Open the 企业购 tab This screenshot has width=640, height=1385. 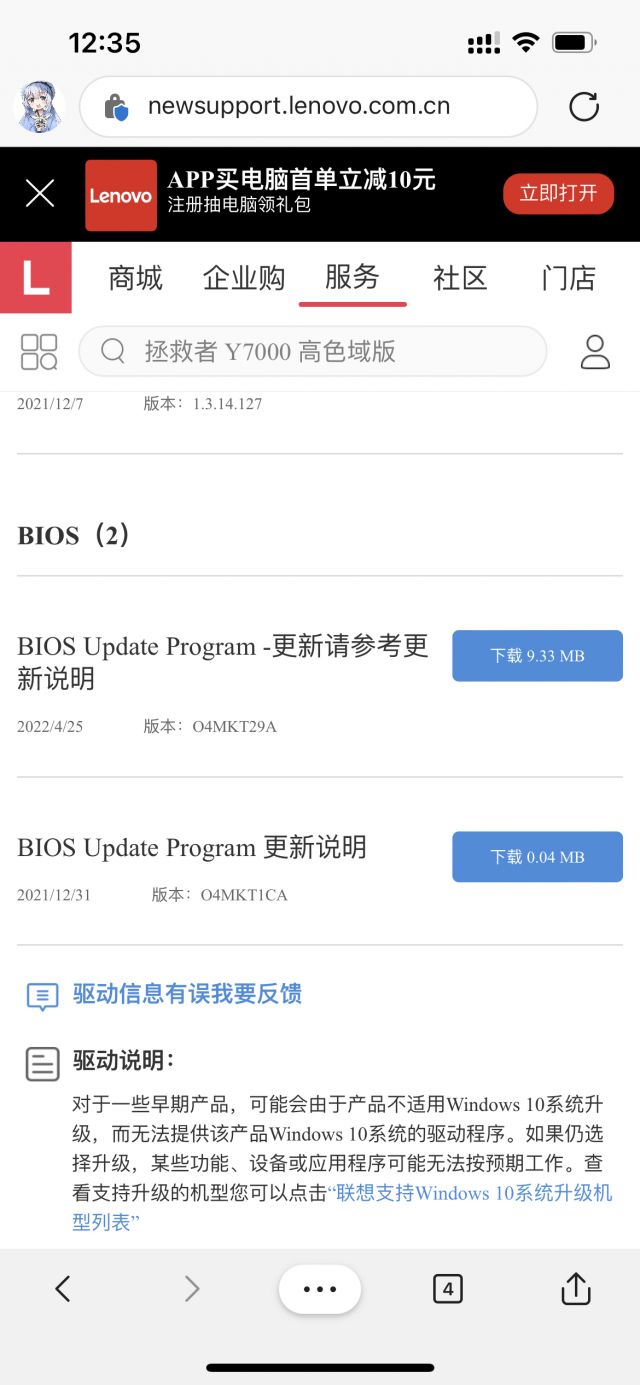pyautogui.click(x=244, y=278)
